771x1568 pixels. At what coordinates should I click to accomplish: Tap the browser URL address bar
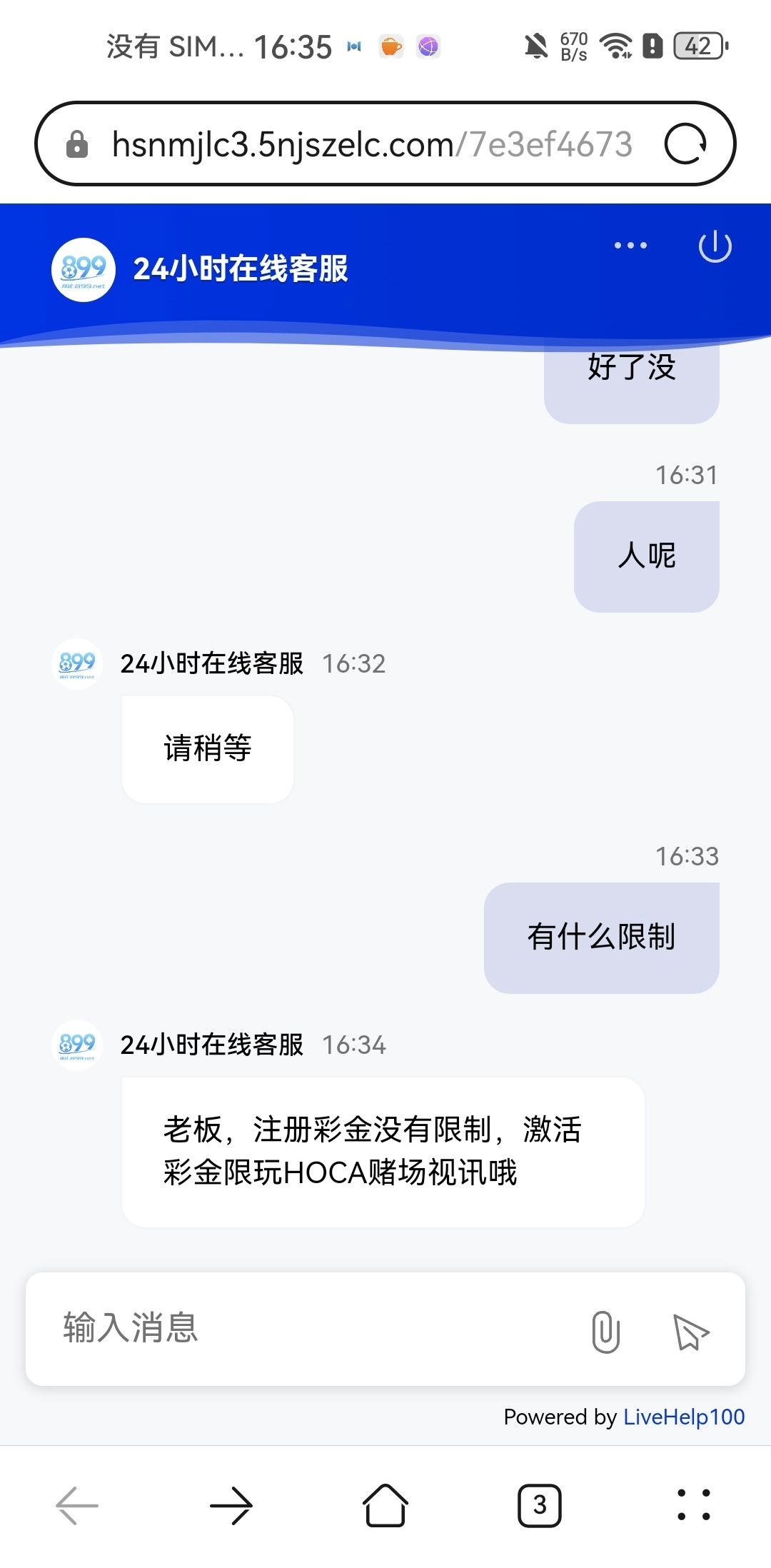(x=371, y=144)
